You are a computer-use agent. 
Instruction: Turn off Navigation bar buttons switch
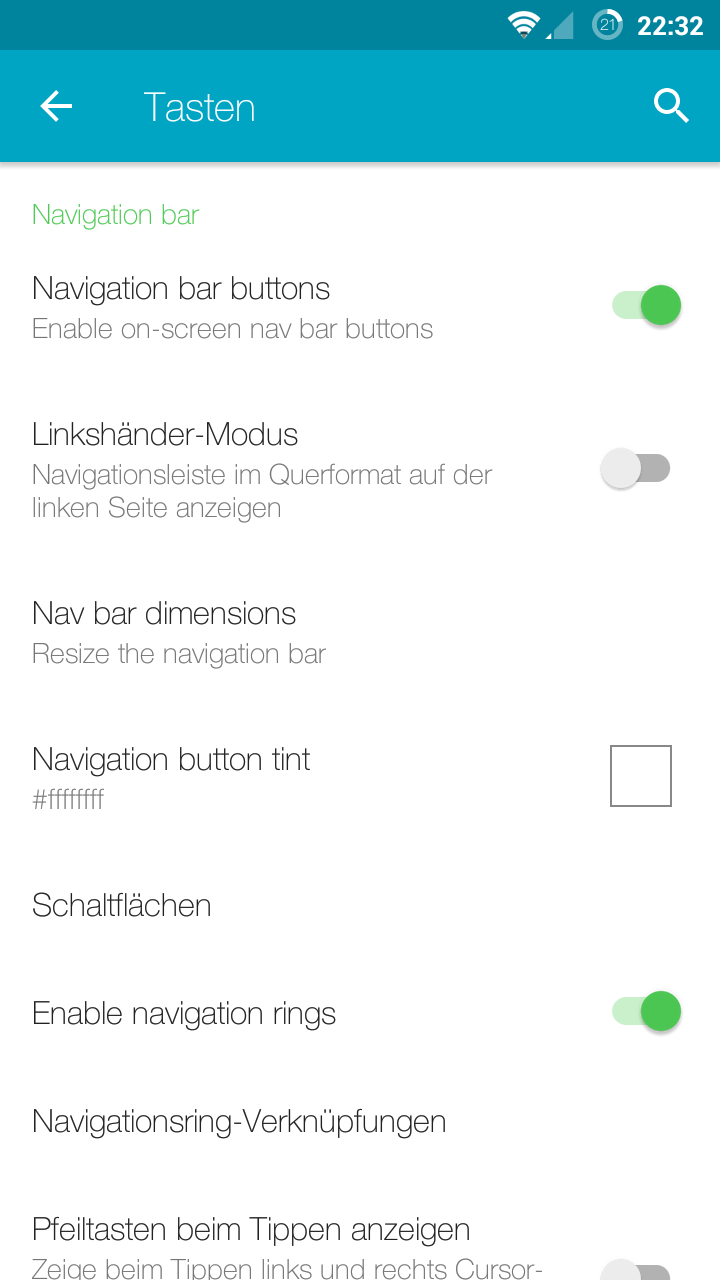pyautogui.click(x=646, y=306)
